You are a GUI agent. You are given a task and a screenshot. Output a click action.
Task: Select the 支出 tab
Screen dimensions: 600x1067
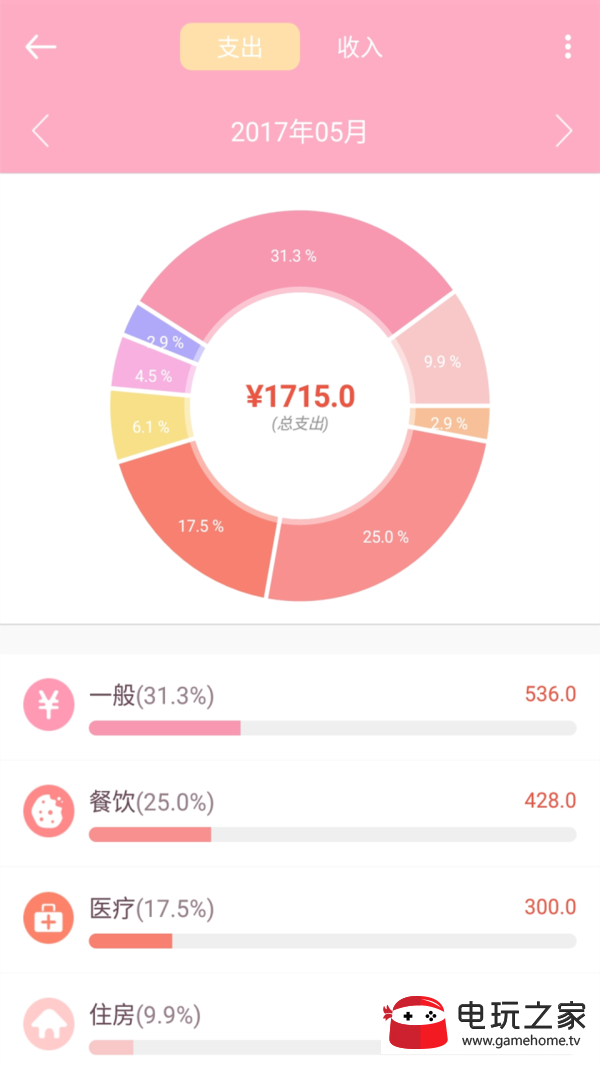240,47
